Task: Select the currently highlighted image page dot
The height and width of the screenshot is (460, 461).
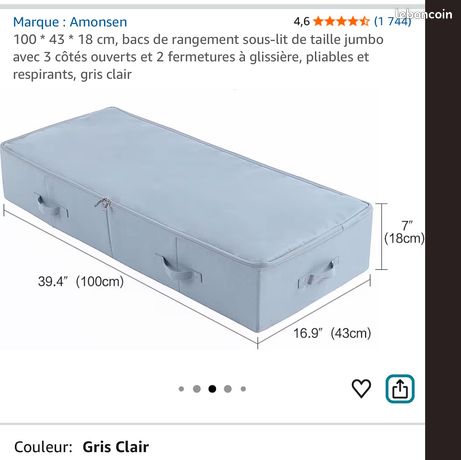Action: pyautogui.click(x=212, y=389)
